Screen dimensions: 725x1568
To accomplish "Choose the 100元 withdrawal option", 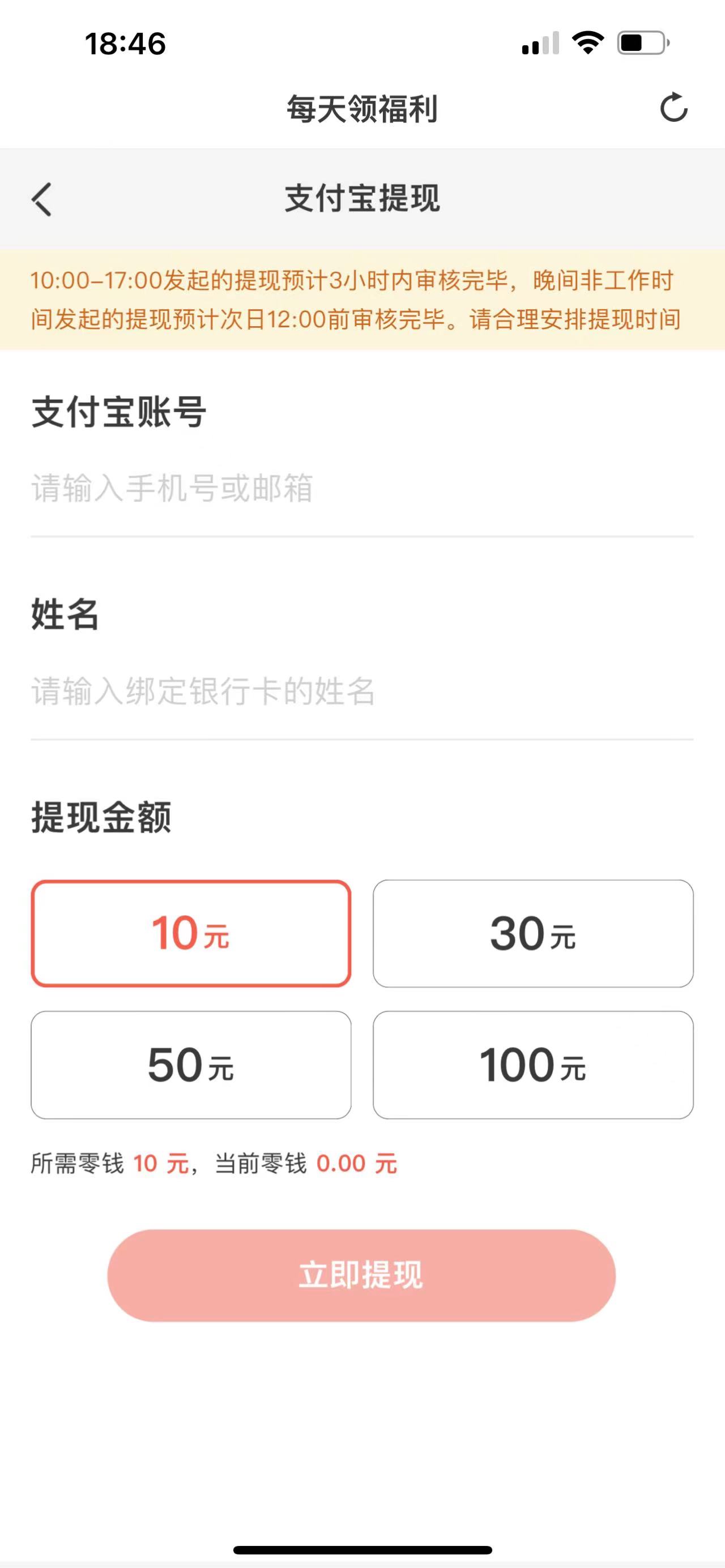I will pos(534,1066).
